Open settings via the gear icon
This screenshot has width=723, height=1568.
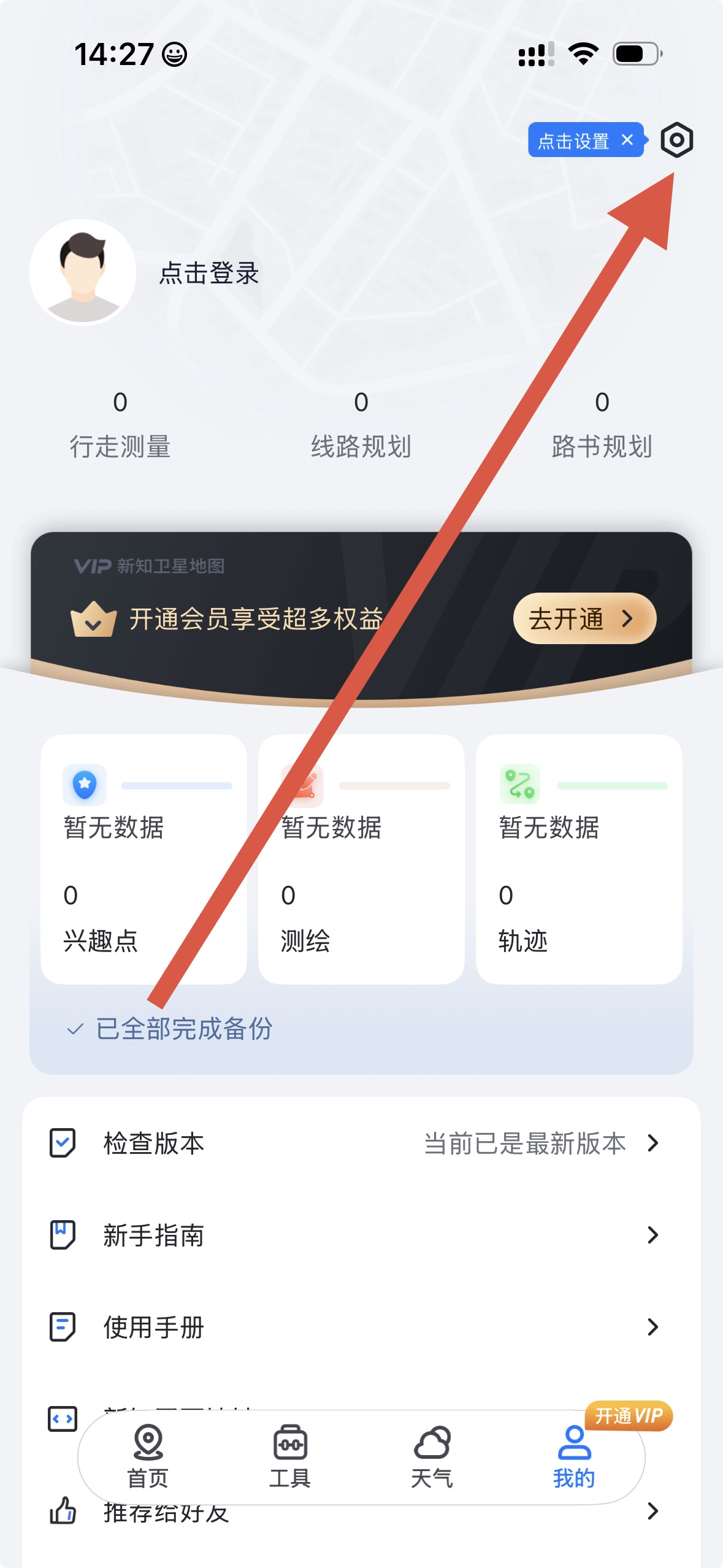[x=676, y=140]
